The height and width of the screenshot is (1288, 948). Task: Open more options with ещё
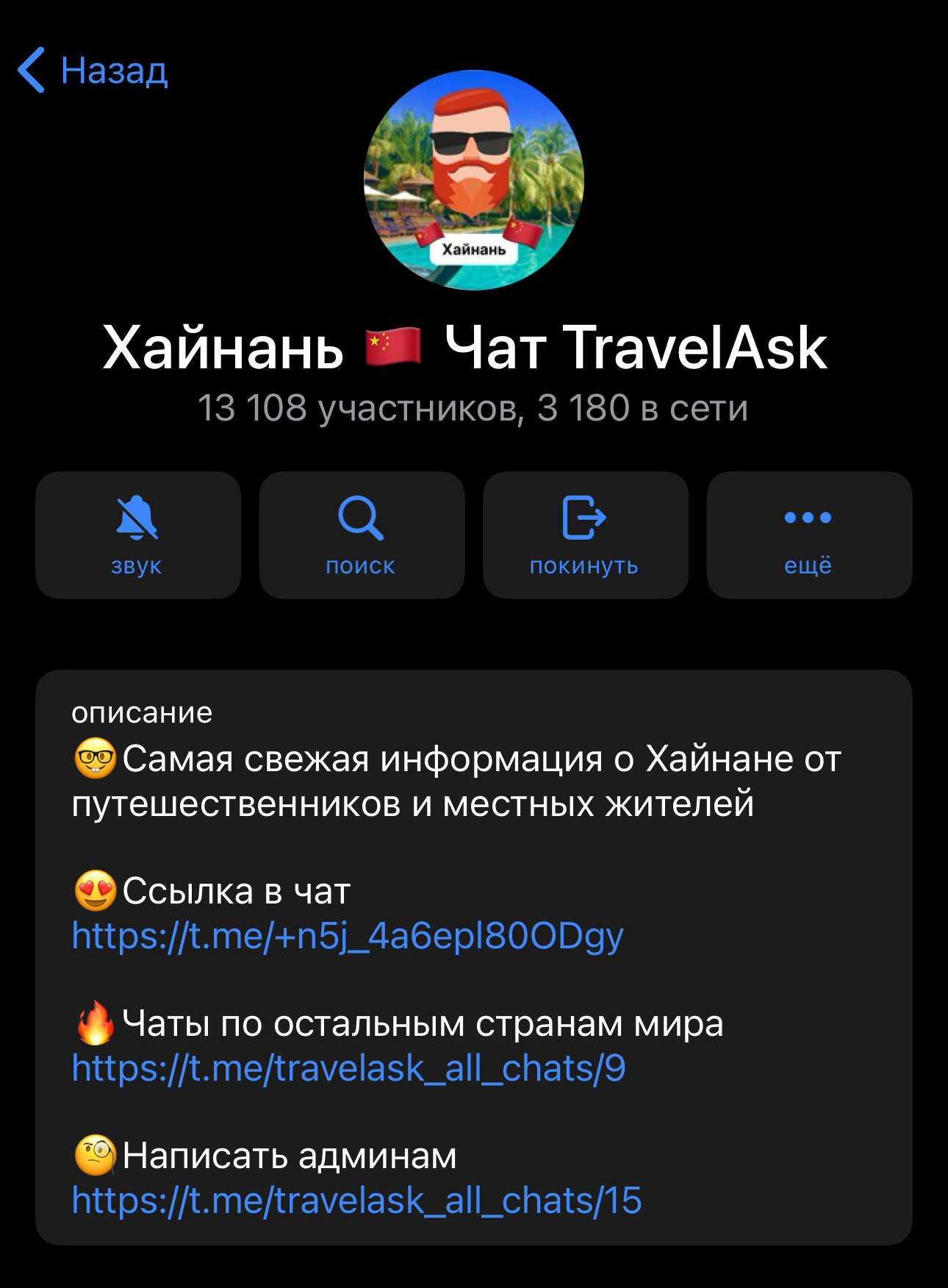(808, 535)
